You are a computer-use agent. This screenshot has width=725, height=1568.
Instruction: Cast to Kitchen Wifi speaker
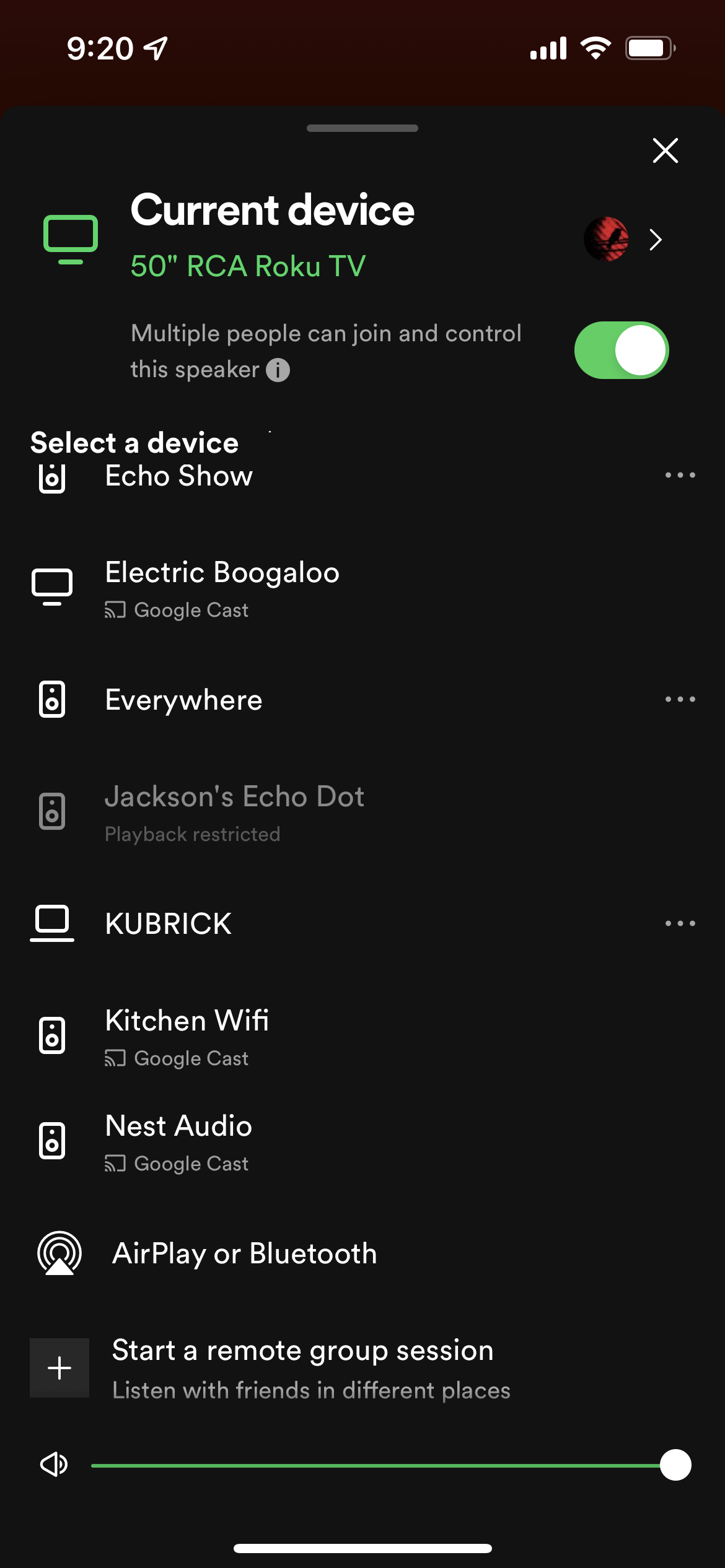(x=187, y=1034)
